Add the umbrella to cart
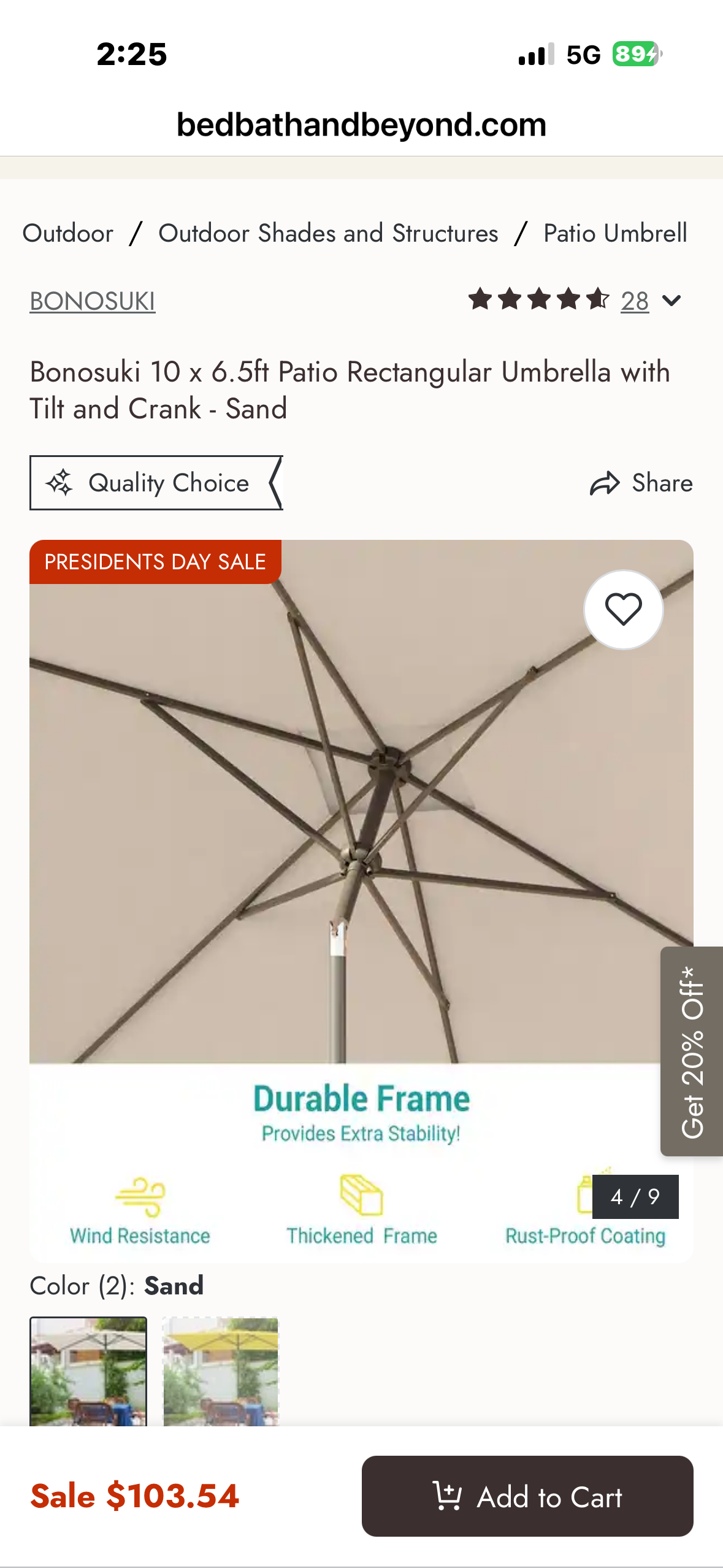Screen dimensions: 723x1568 (527, 1496)
